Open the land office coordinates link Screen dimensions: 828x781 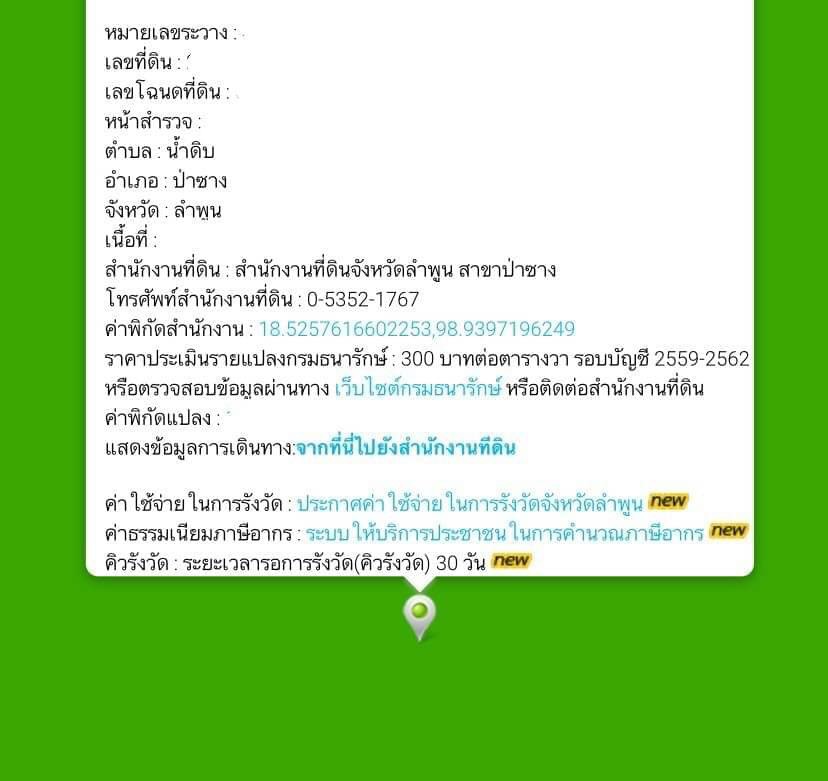[x=416, y=330]
